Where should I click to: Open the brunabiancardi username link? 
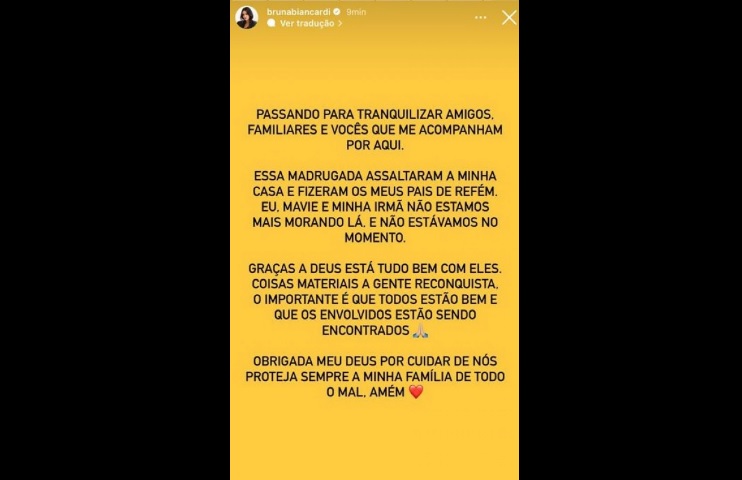(x=298, y=11)
